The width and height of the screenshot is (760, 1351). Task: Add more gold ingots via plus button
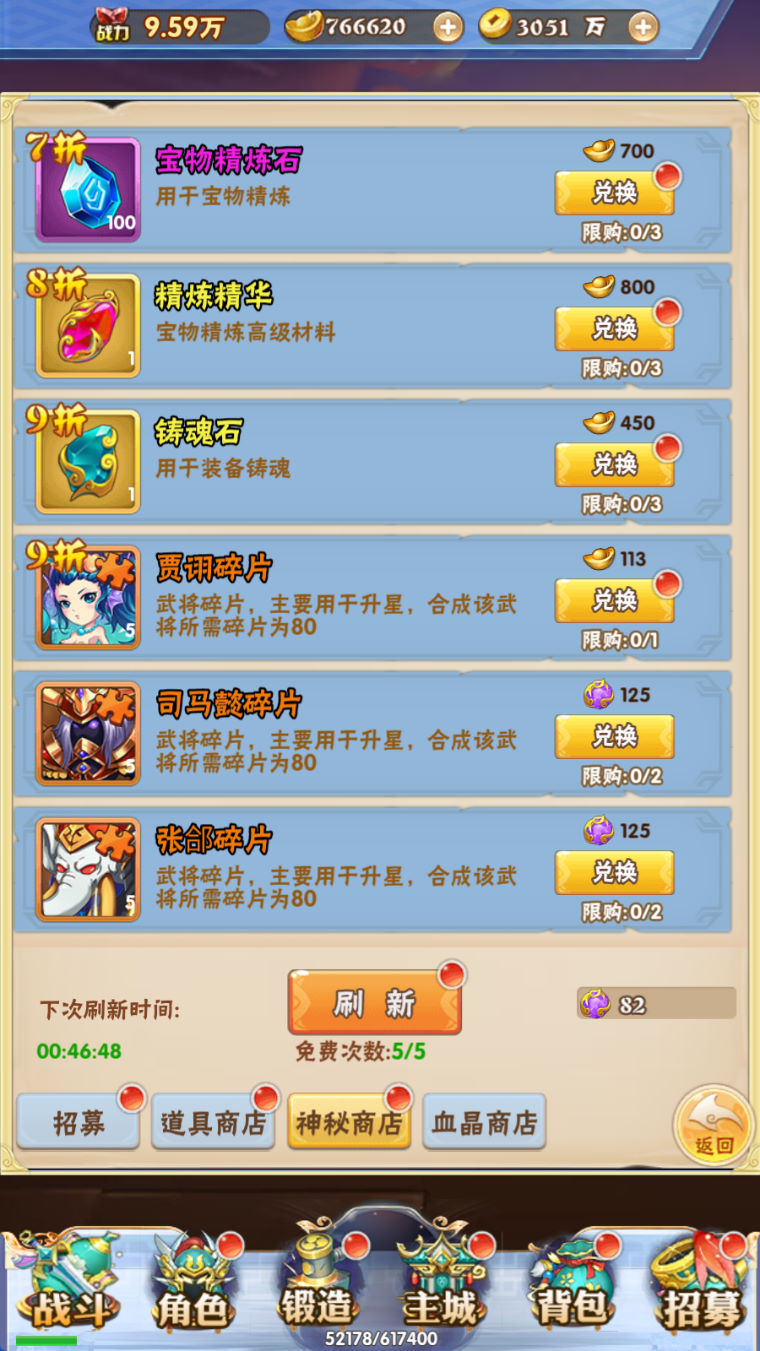[448, 27]
